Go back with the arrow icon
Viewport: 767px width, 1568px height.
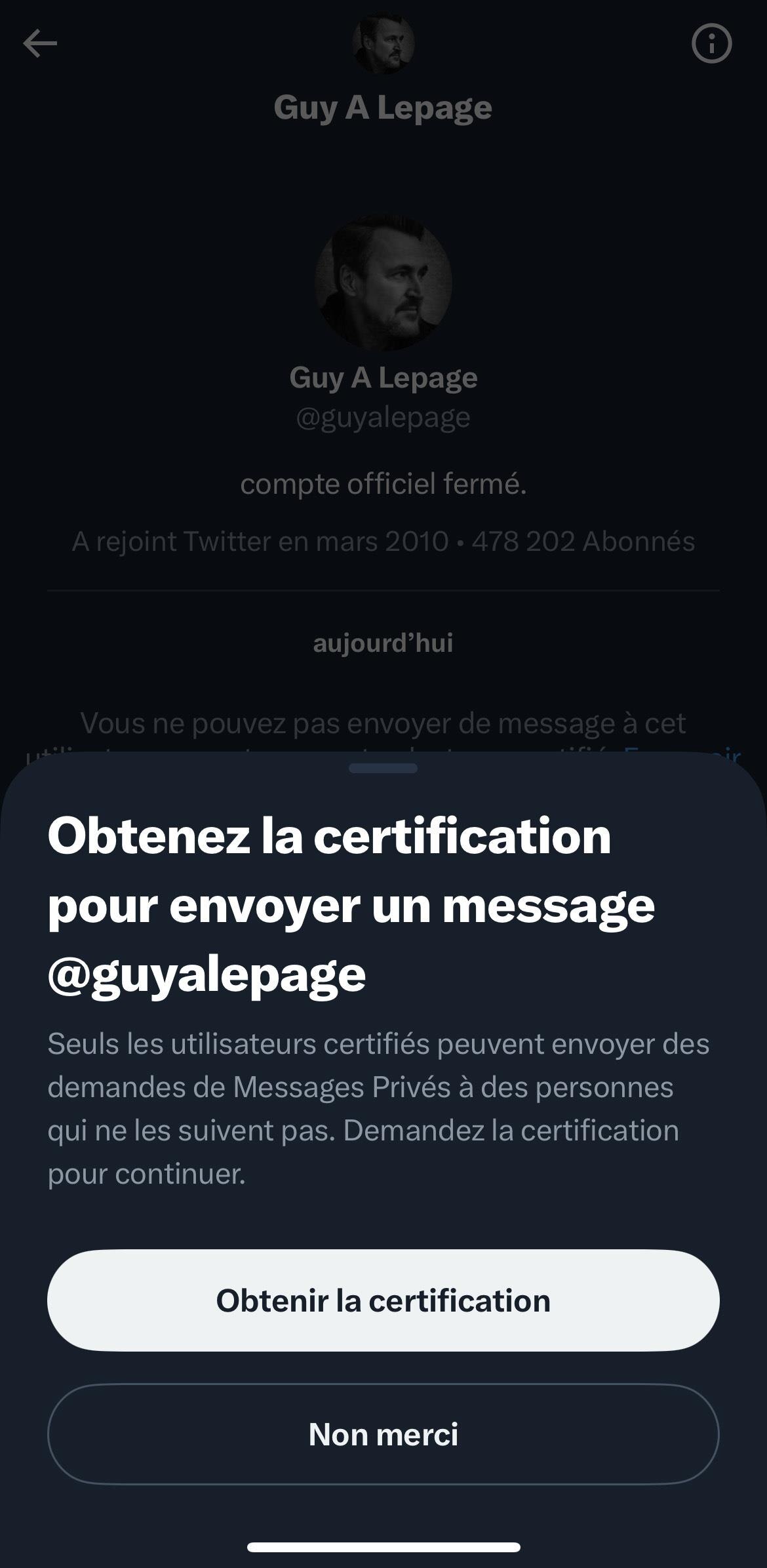(40, 43)
